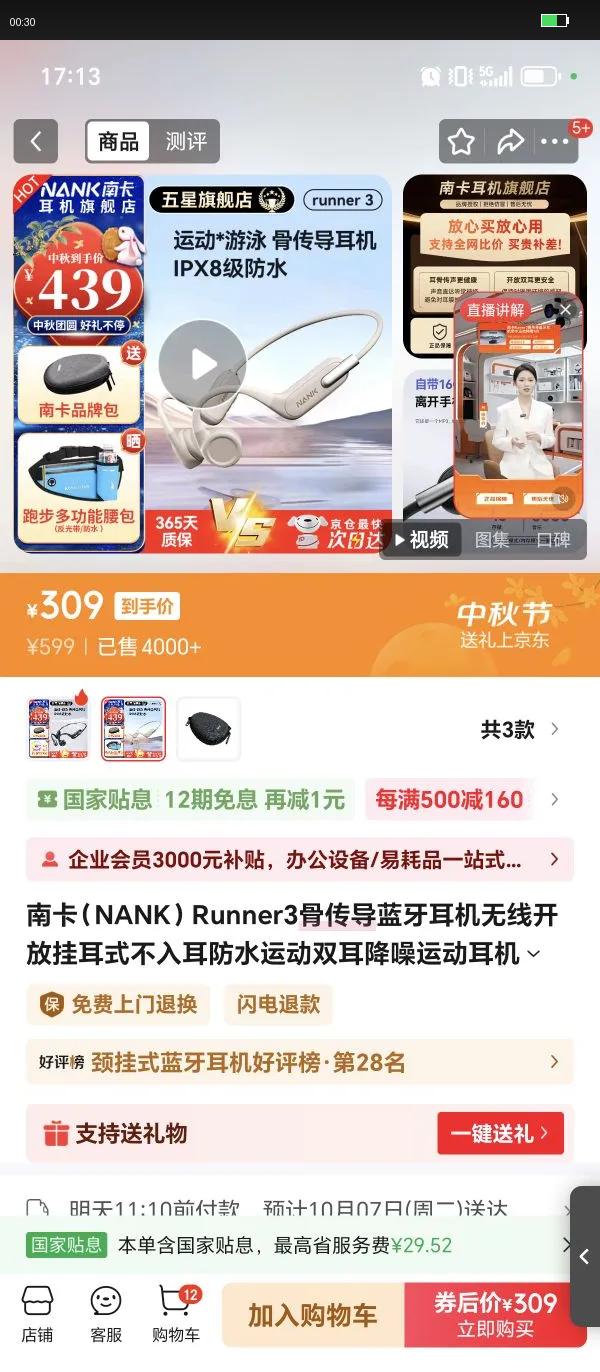Open the three-dot overflow menu
Screen dimensions: 600x1372
(x=555, y=142)
